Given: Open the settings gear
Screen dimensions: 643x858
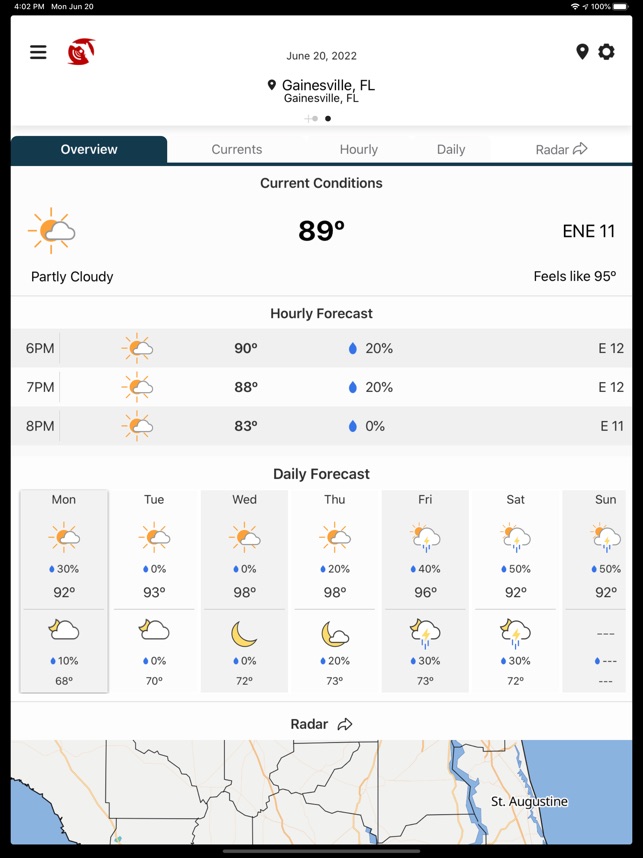Looking at the screenshot, I should [x=606, y=52].
